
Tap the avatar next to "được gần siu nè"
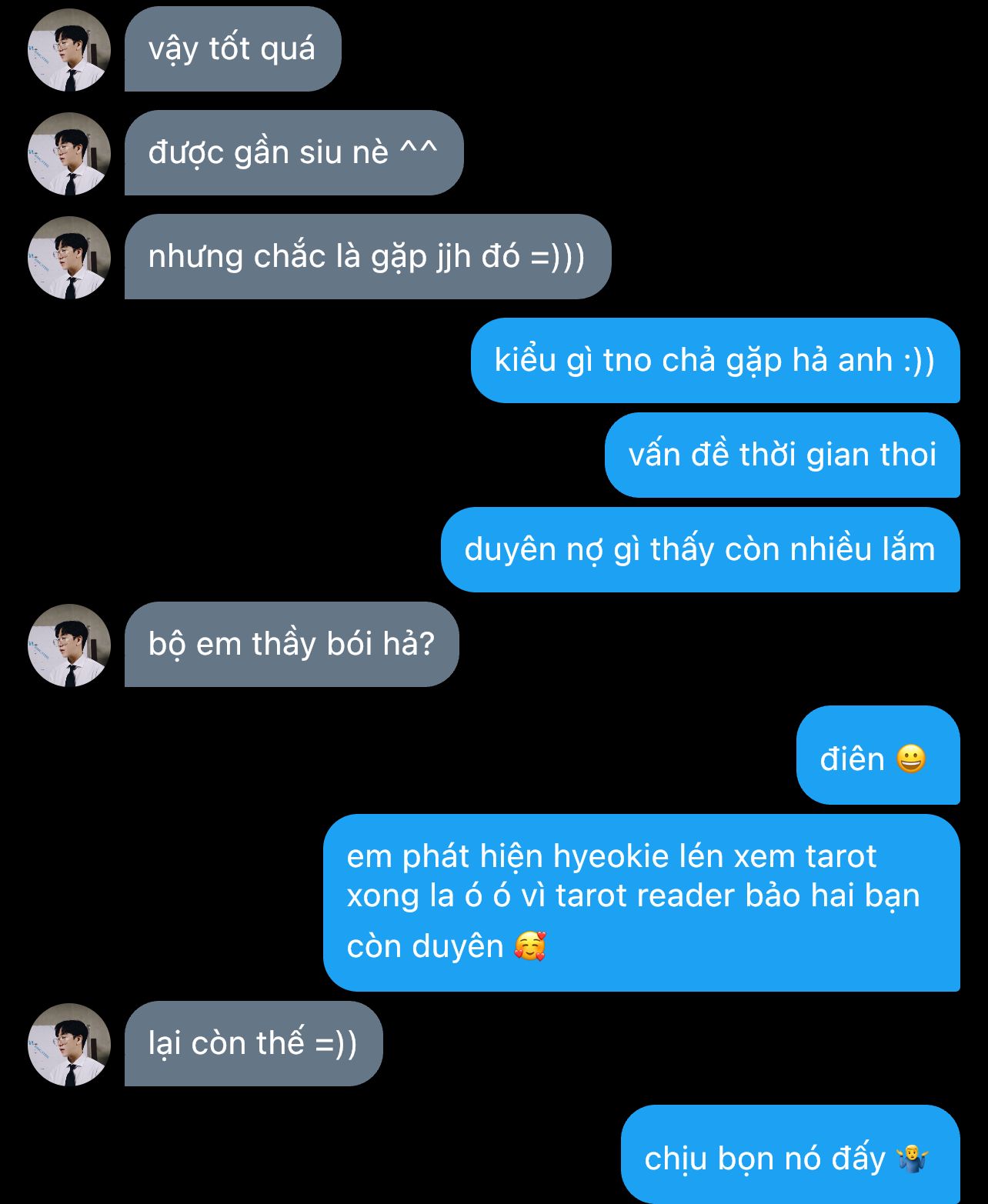click(69, 154)
